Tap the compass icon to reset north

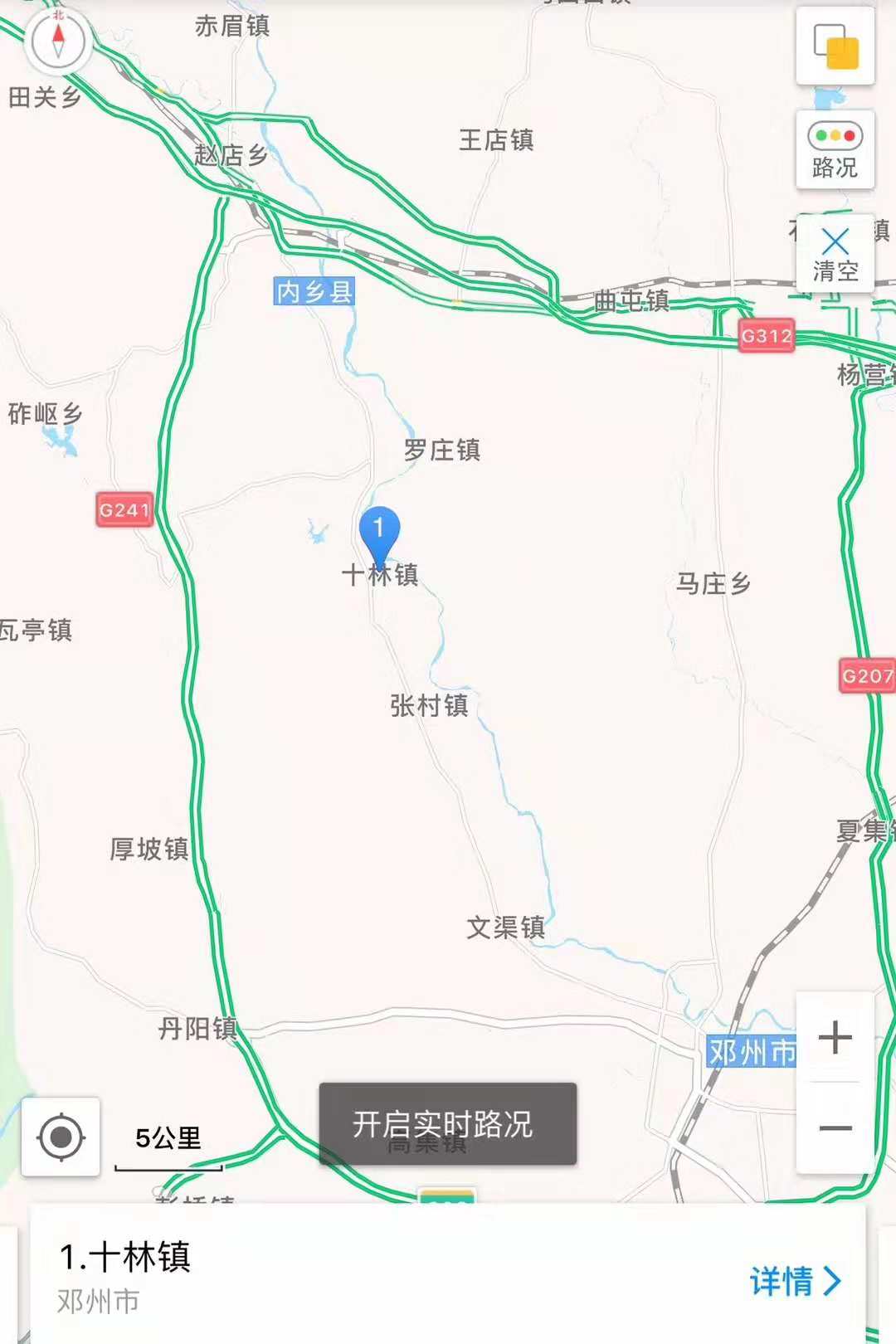[58, 40]
